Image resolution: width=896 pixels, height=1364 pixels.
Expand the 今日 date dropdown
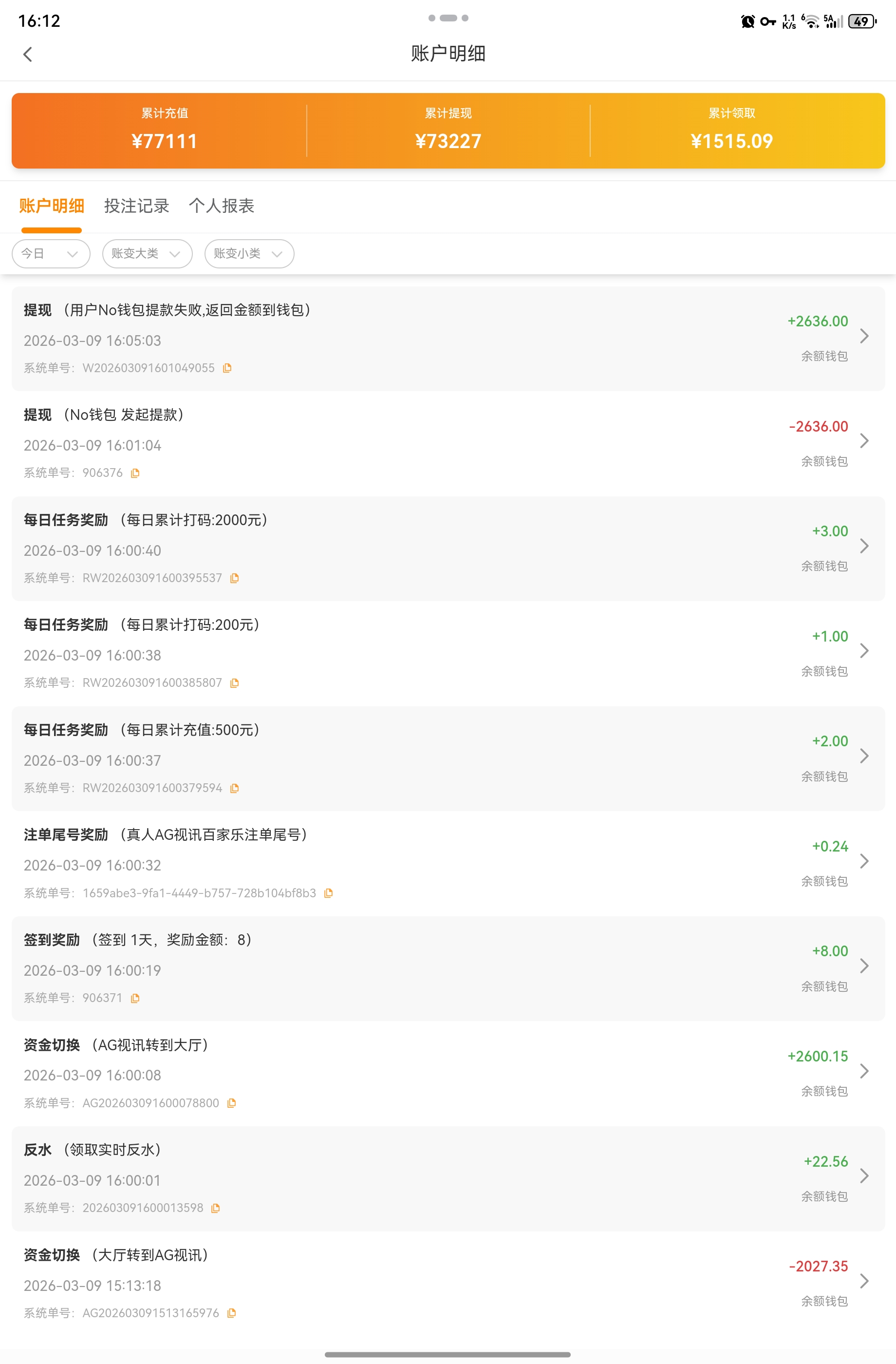[51, 253]
